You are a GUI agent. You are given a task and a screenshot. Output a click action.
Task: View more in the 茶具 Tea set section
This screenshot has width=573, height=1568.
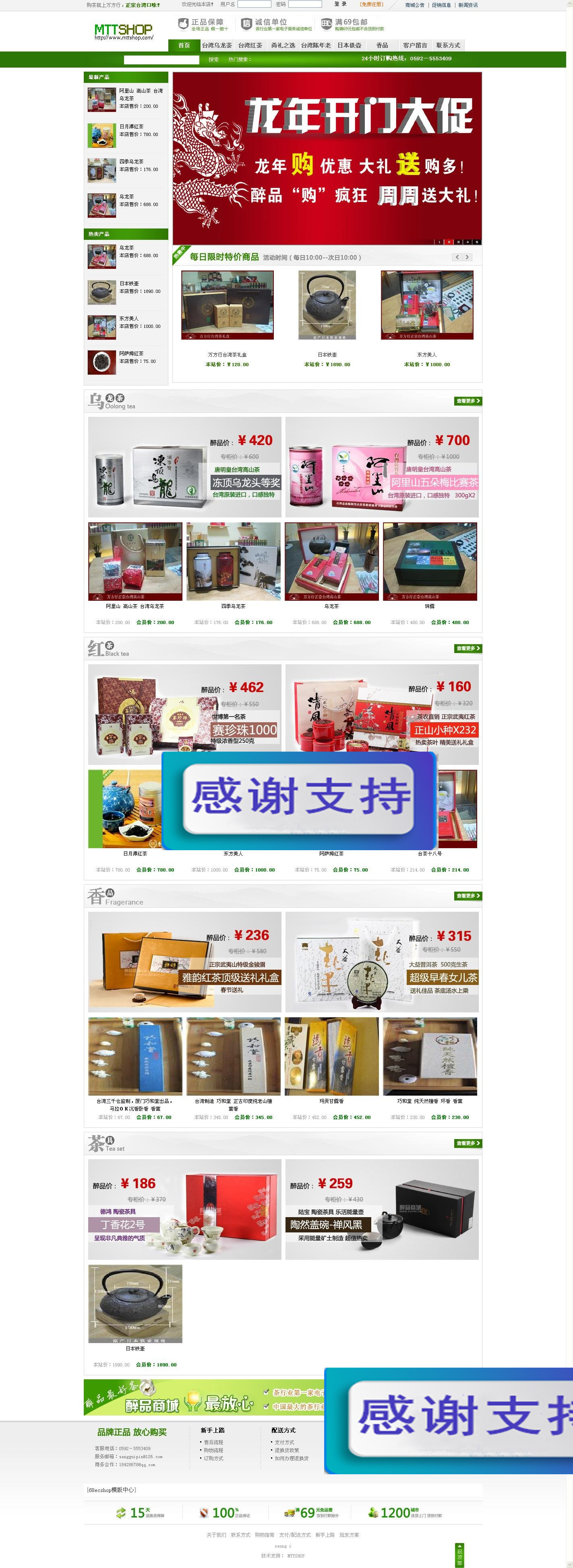tap(468, 1143)
